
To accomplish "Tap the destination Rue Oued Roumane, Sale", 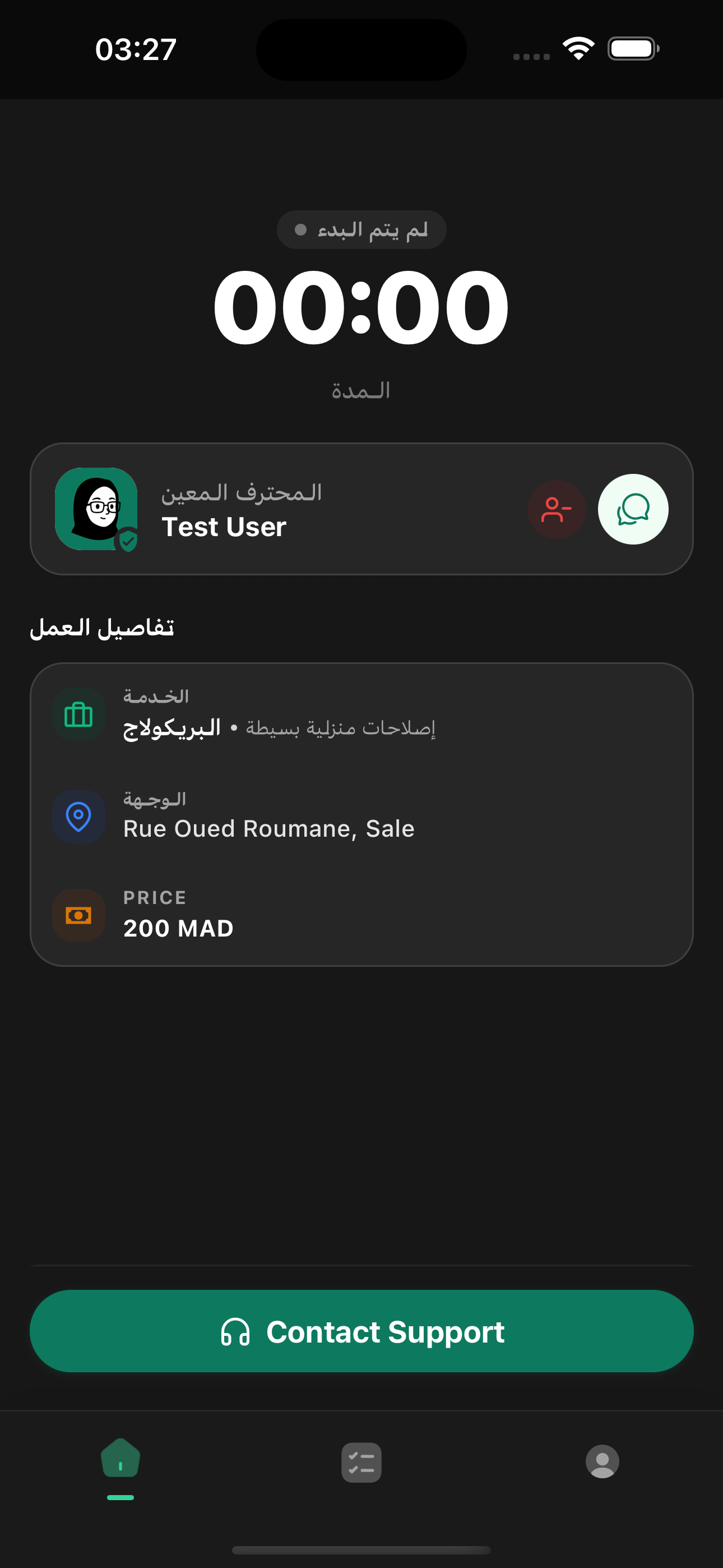I will tap(268, 828).
